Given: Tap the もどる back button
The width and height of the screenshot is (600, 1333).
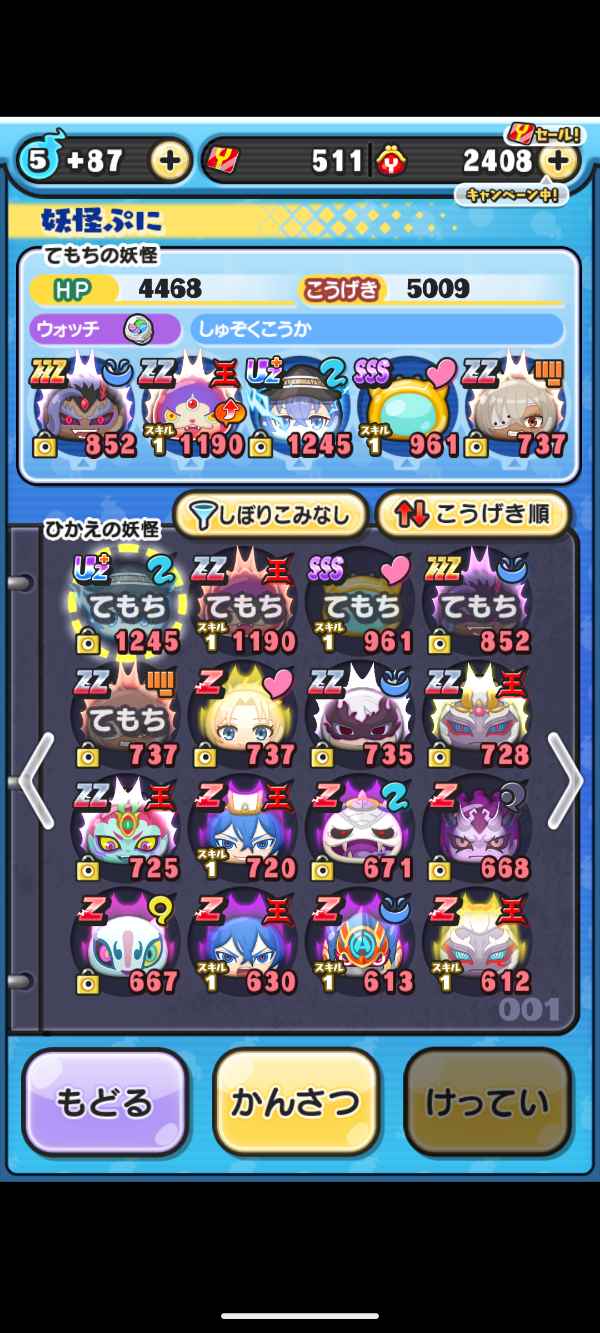Looking at the screenshot, I should pyautogui.click(x=105, y=1102).
